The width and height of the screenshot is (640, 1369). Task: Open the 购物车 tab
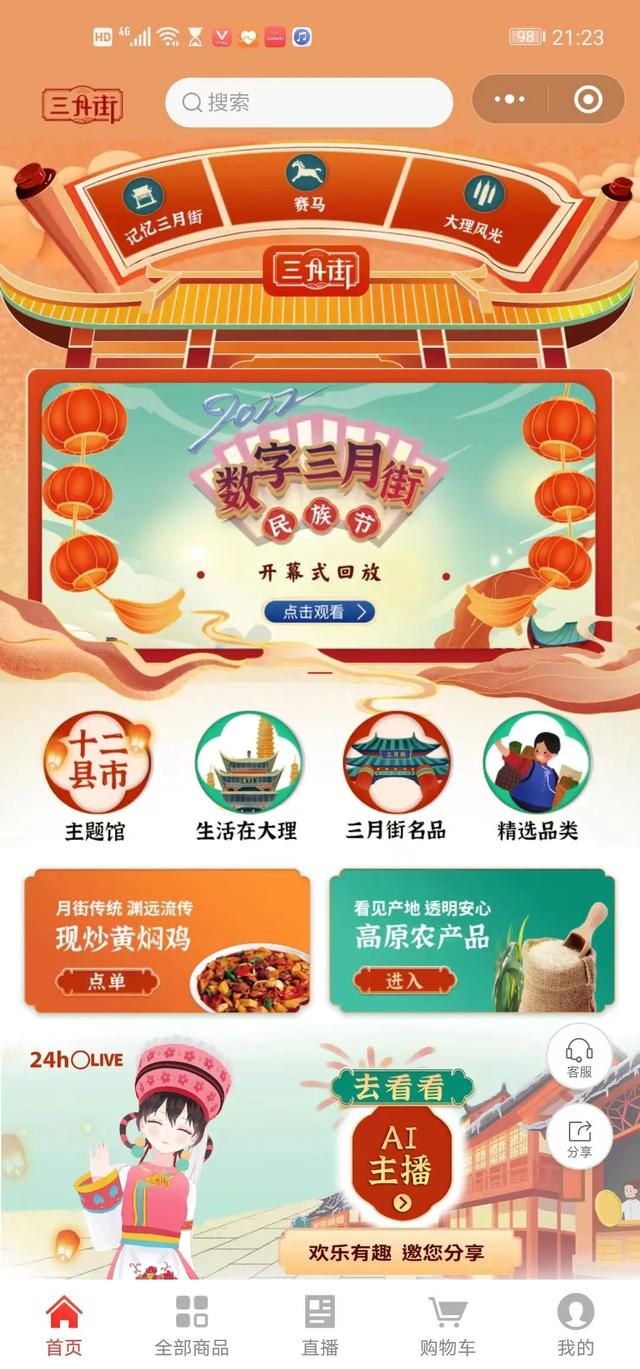[448, 1324]
